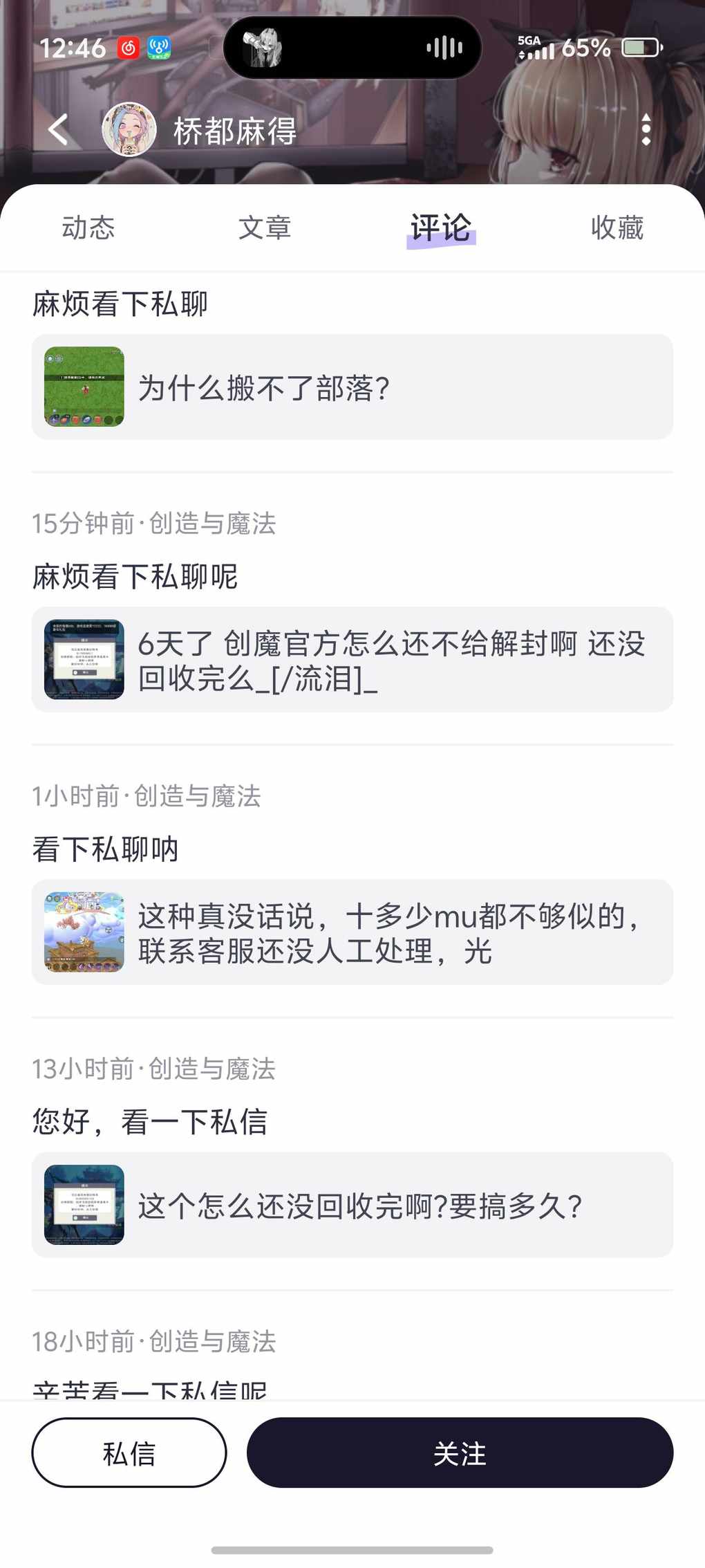
Task: Open the three-dot overflow menu
Action: (646, 129)
